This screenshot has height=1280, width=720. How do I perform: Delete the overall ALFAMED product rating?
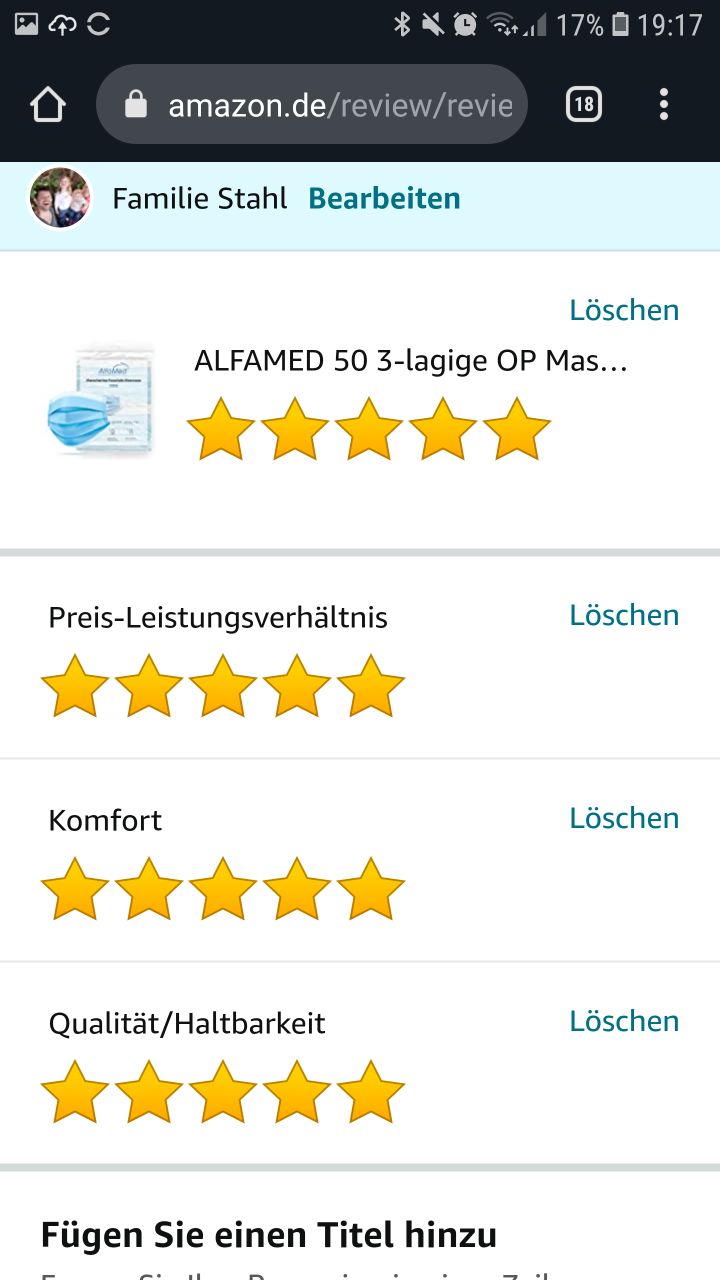tap(624, 310)
